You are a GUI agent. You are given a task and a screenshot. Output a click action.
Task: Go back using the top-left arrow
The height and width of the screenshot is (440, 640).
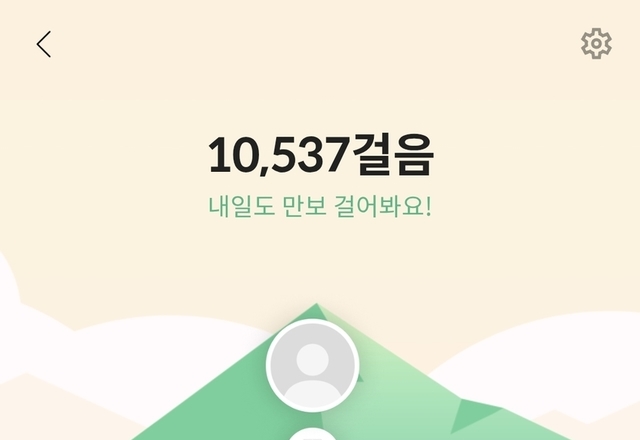point(44,44)
